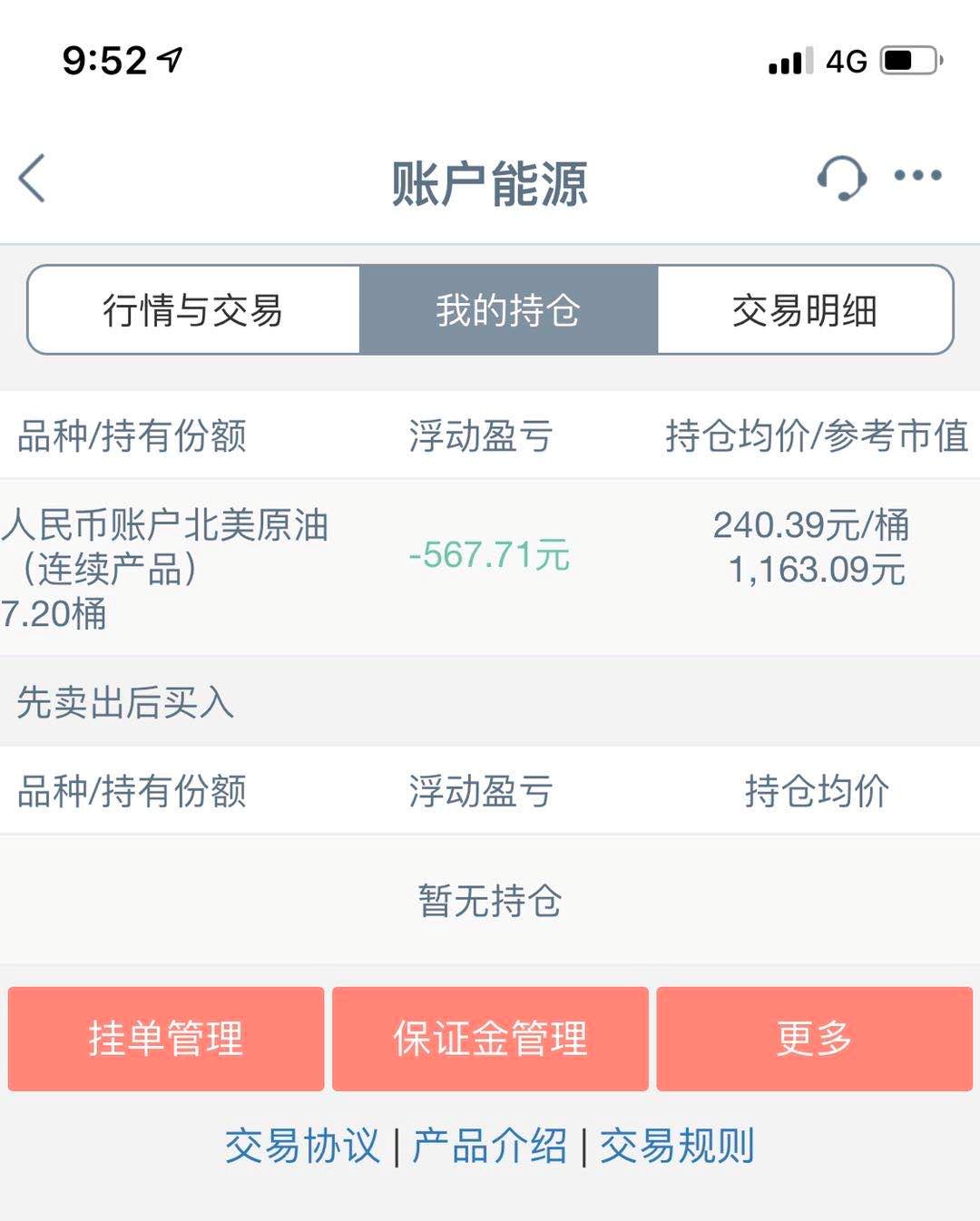Switch to the 行情与交易 tab
This screenshot has height=1221, width=980.
(x=193, y=309)
